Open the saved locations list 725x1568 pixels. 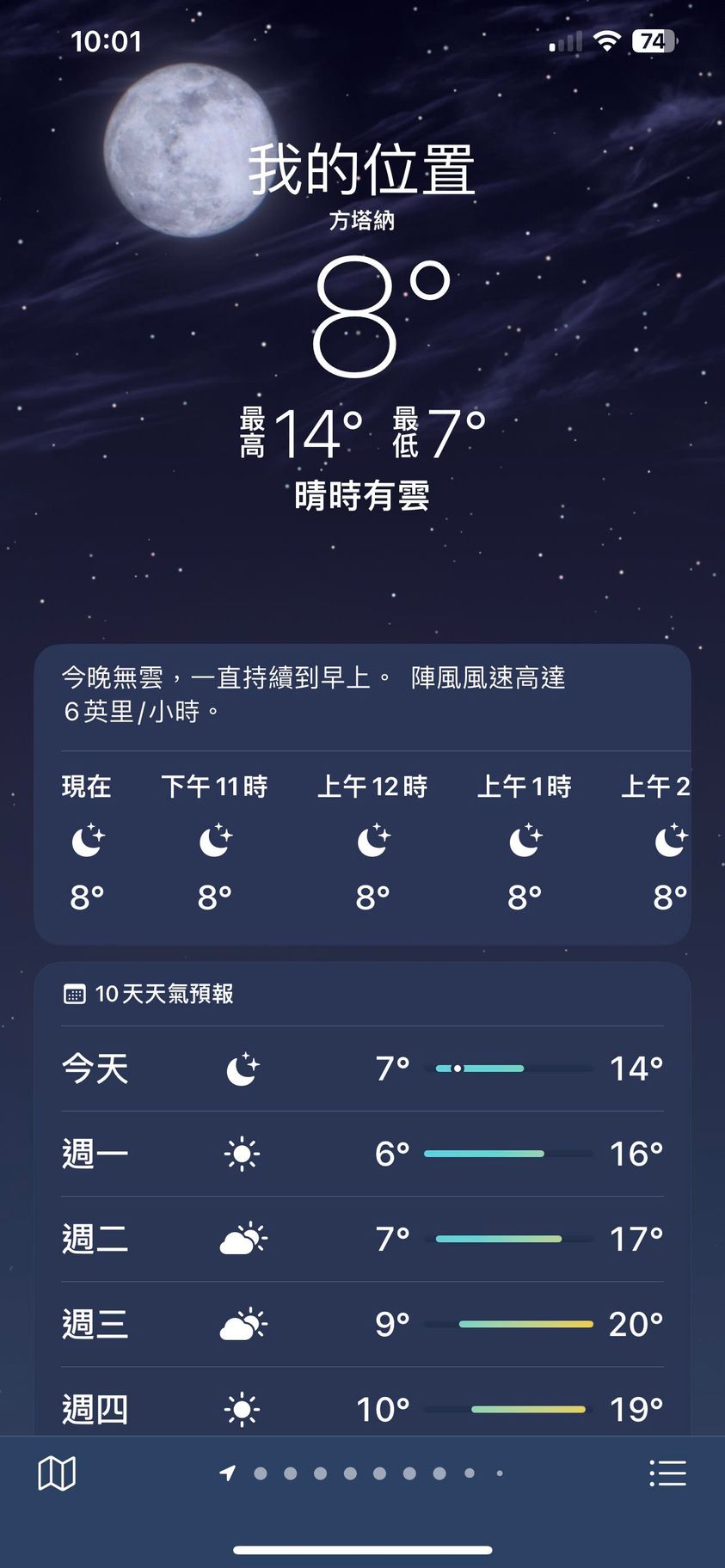click(667, 1473)
